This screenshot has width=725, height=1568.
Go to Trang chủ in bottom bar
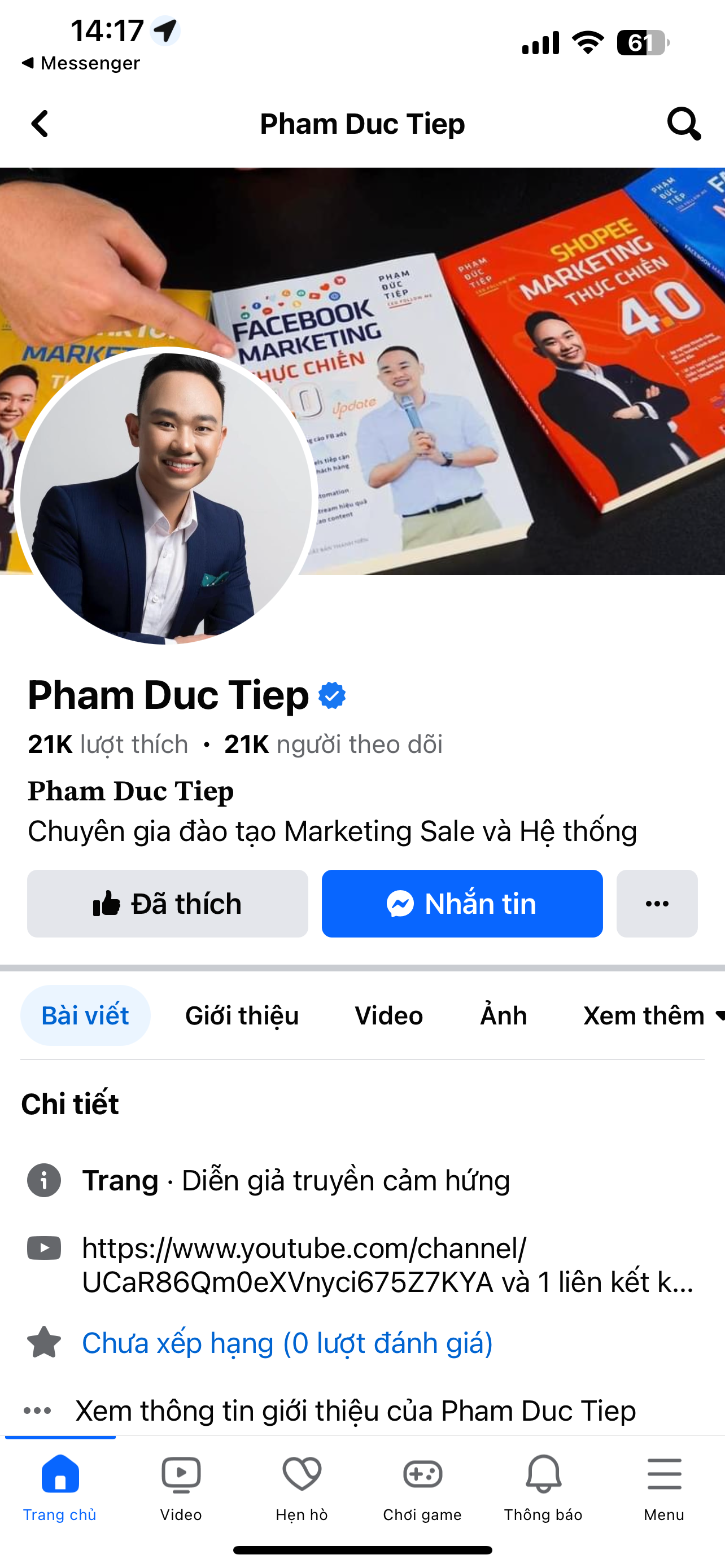click(x=60, y=1485)
